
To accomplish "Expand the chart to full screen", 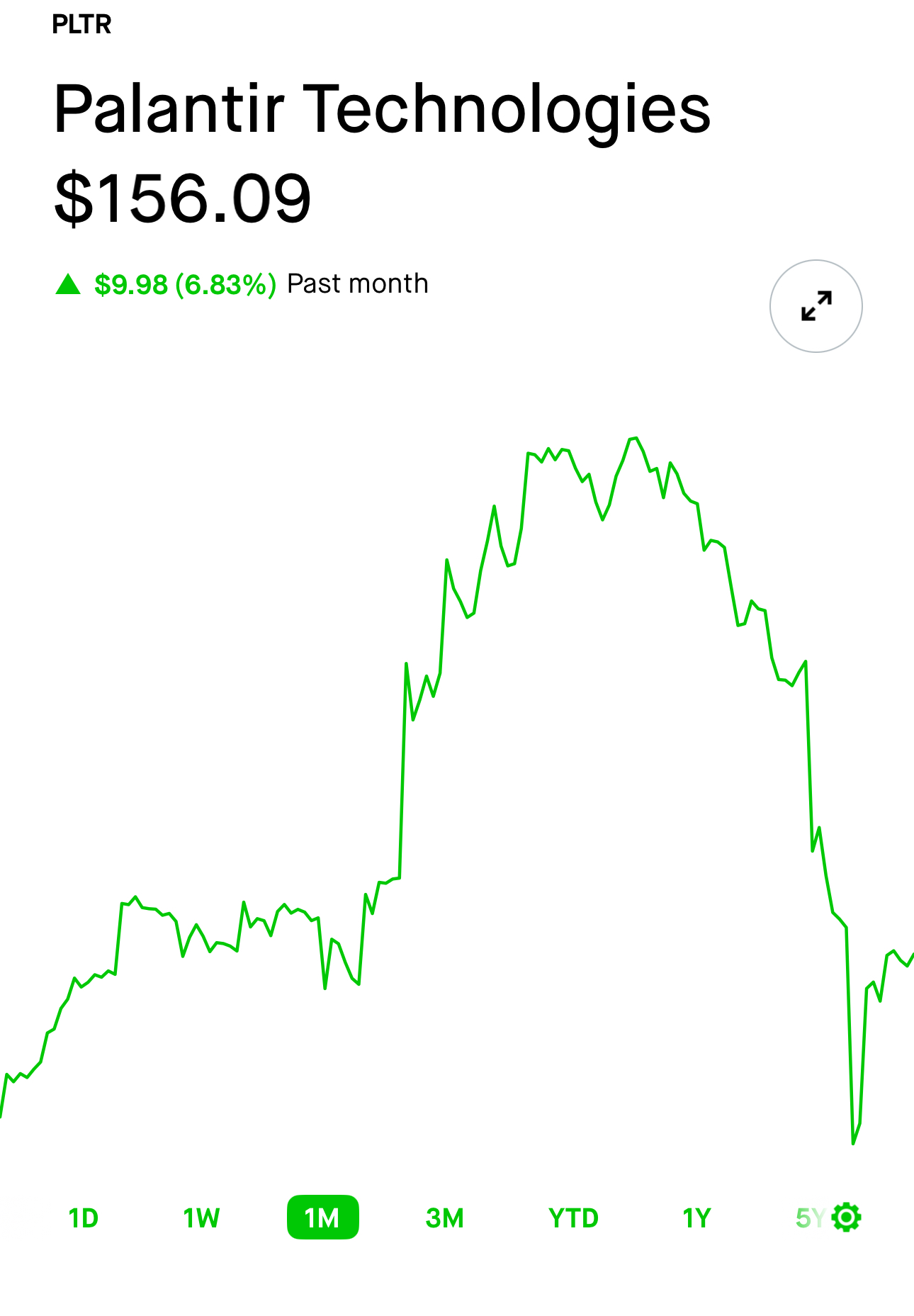I will coord(816,306).
